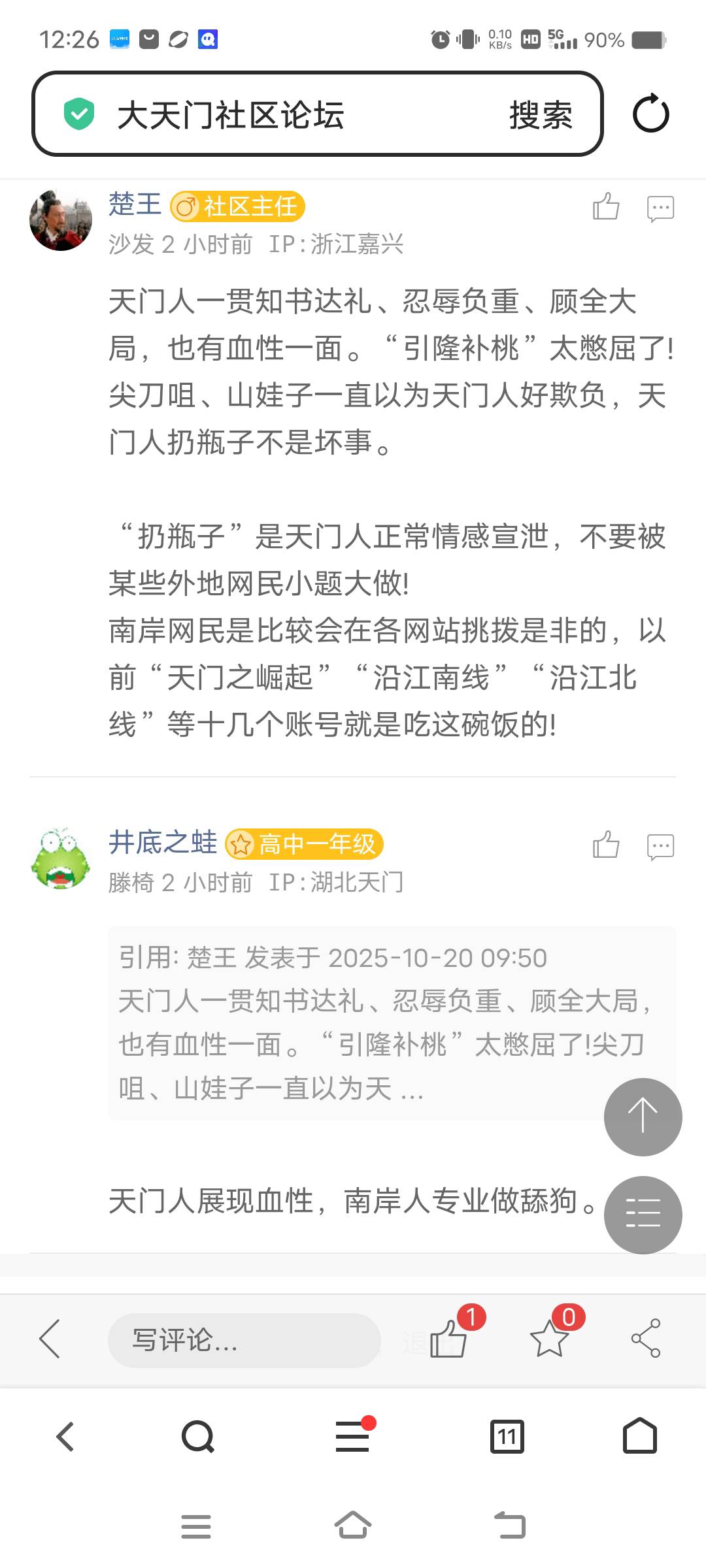Like 井底之蛙's comment
Image resolution: width=706 pixels, height=1568 pixels.
(605, 845)
